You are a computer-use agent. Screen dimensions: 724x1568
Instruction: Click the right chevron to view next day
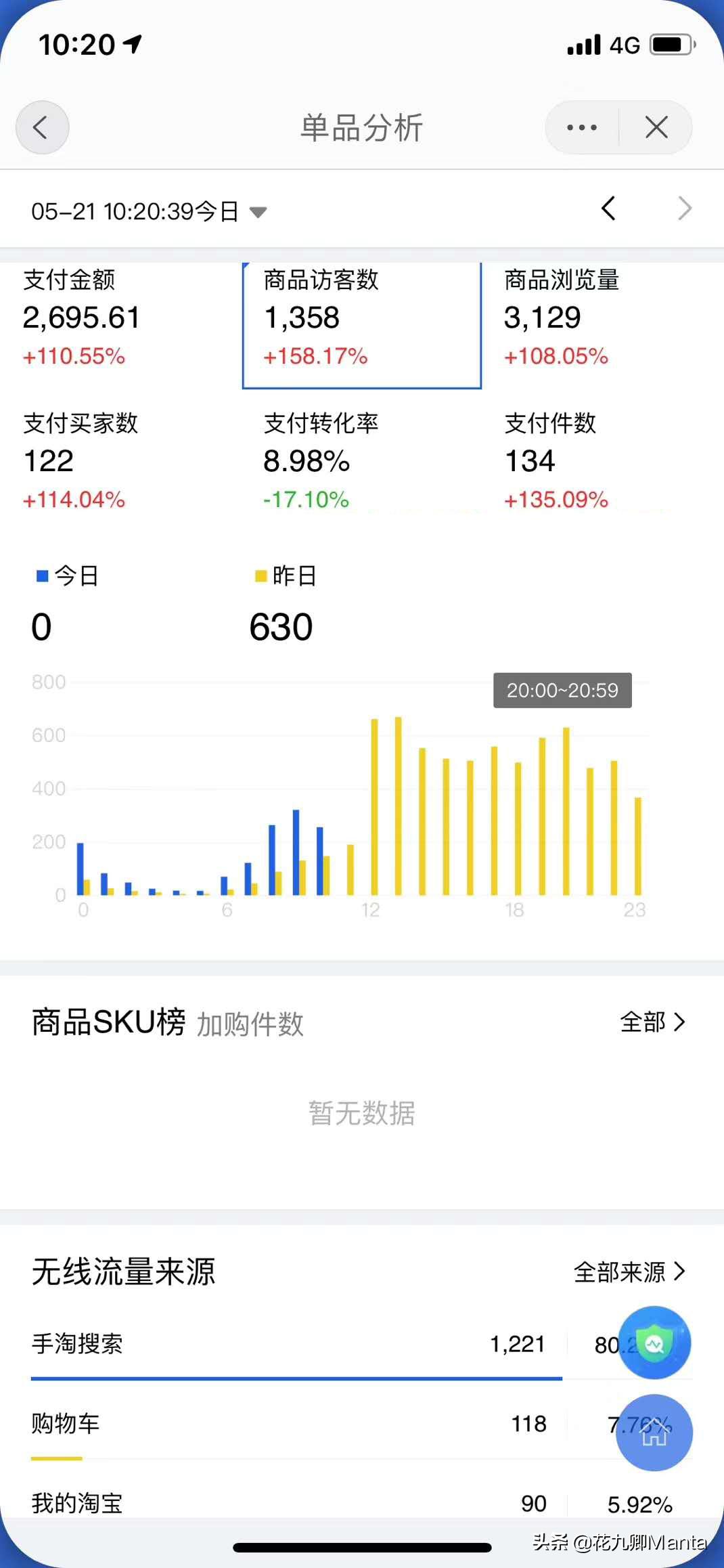pyautogui.click(x=685, y=209)
